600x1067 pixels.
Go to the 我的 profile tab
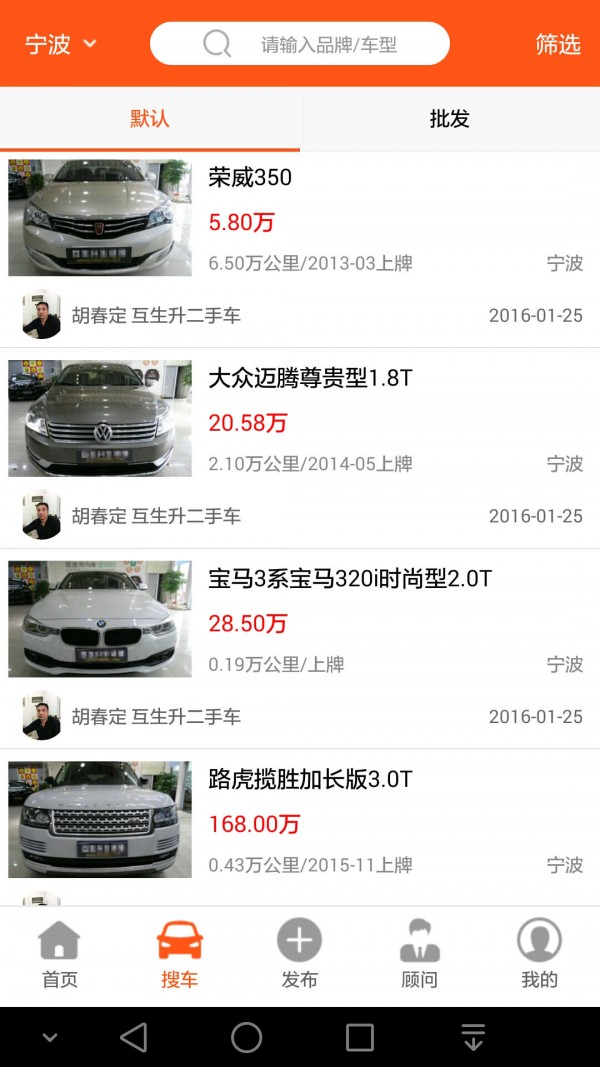coord(539,956)
